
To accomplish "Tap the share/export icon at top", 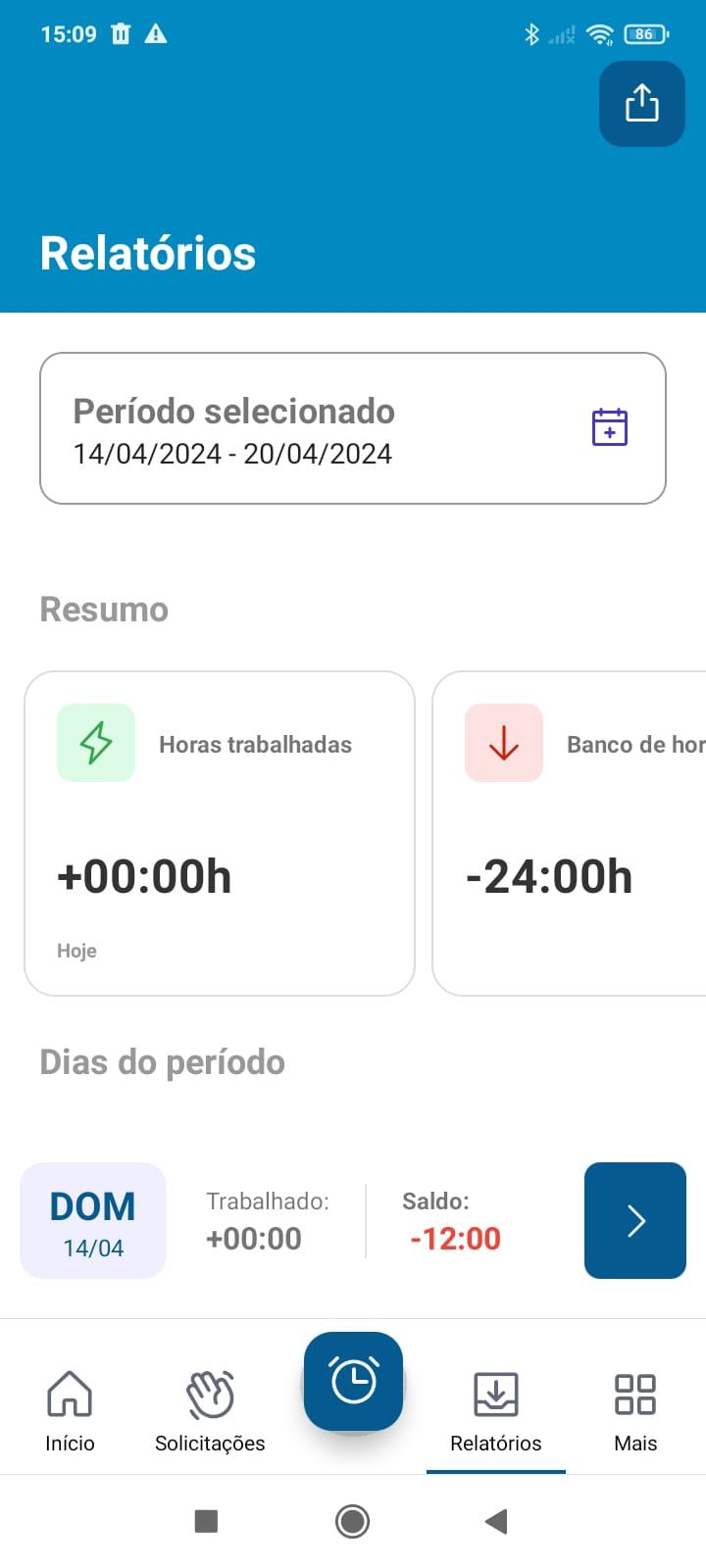I will 642,104.
